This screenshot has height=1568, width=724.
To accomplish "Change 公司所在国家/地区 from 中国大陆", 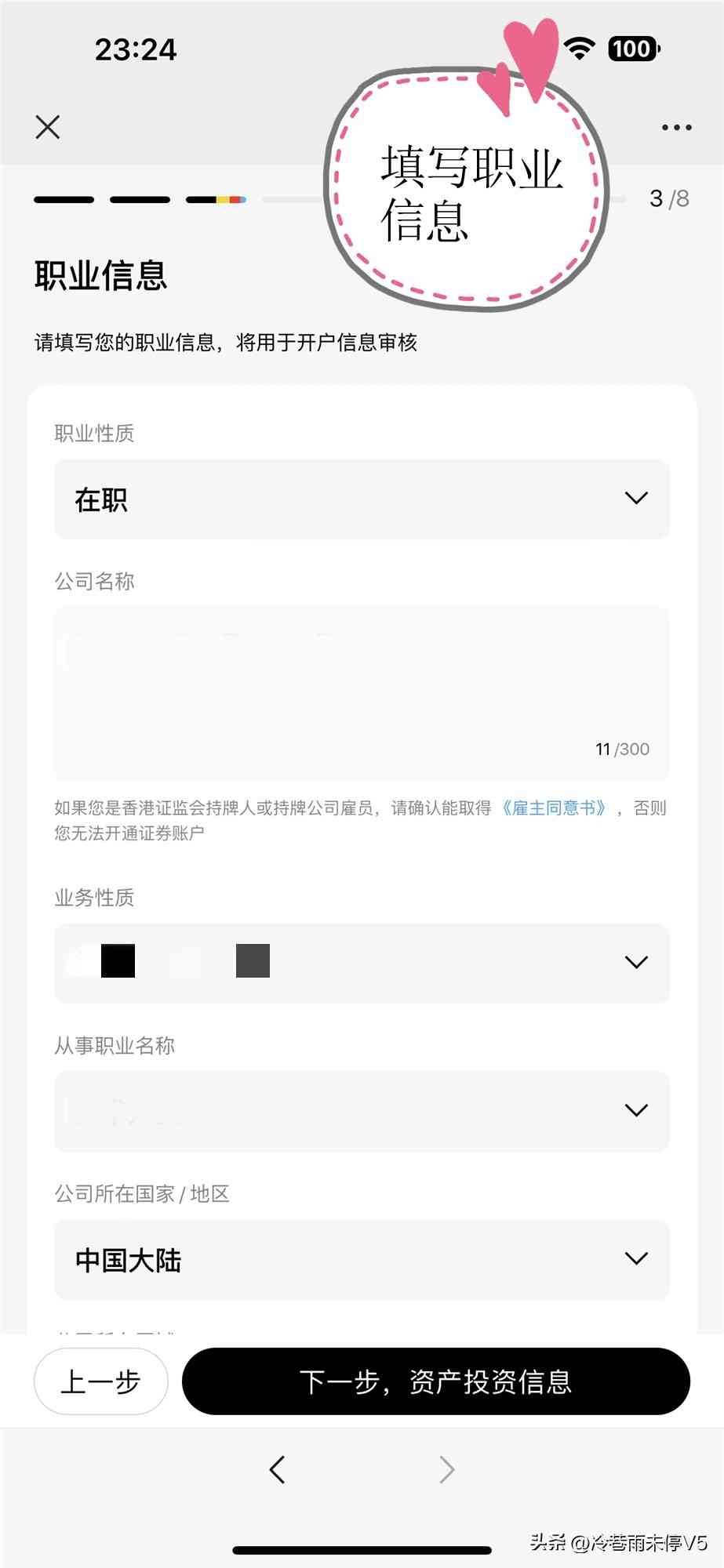I will tap(362, 1260).
